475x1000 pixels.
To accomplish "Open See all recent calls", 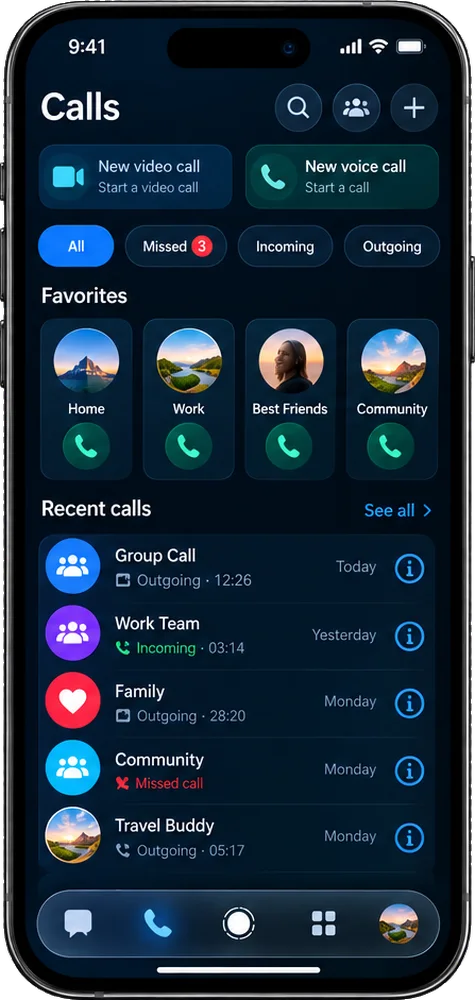I will [398, 510].
